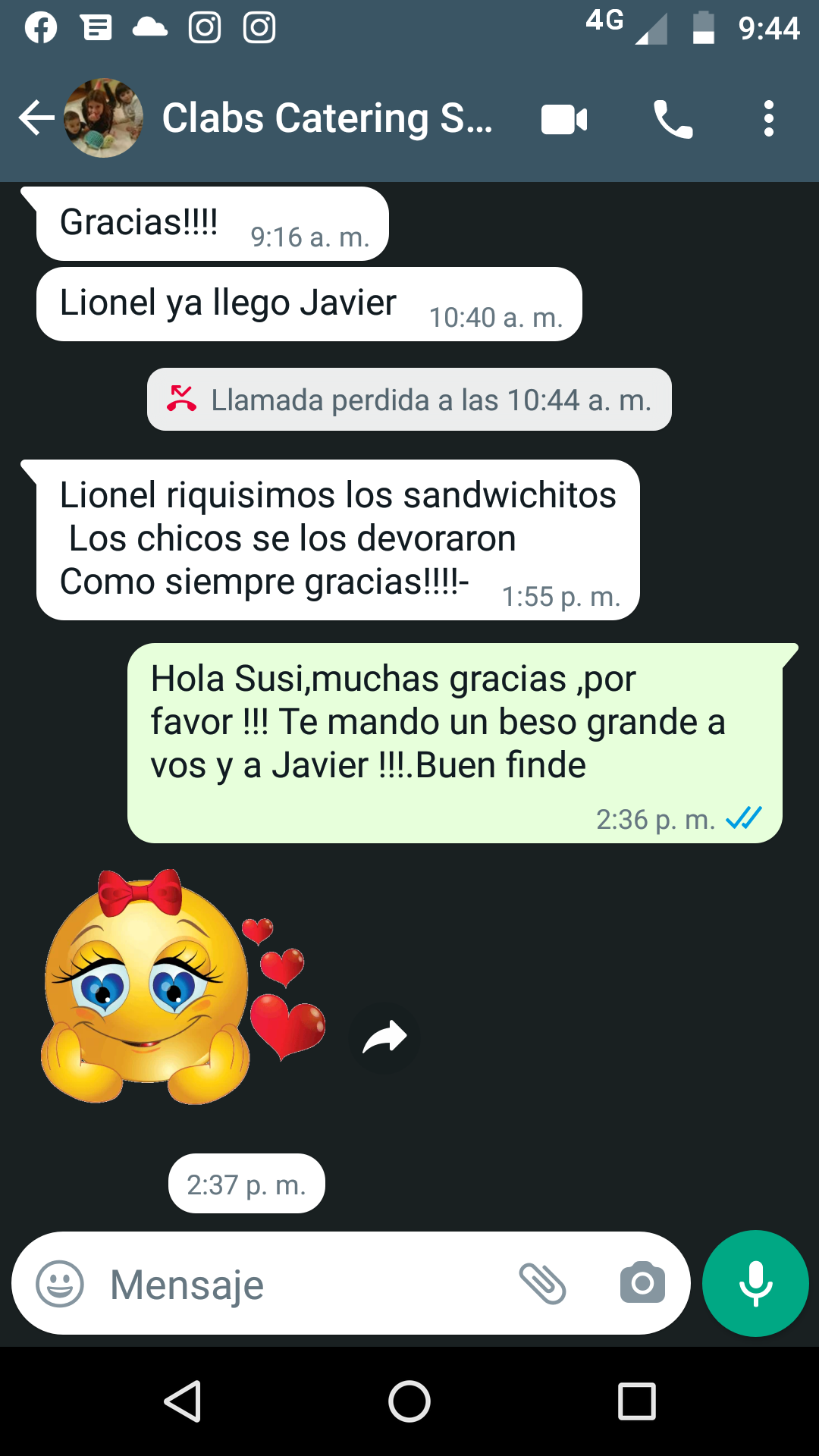Image resolution: width=819 pixels, height=1456 pixels.
Task: Attach a file with the paperclip
Action: [x=542, y=1284]
